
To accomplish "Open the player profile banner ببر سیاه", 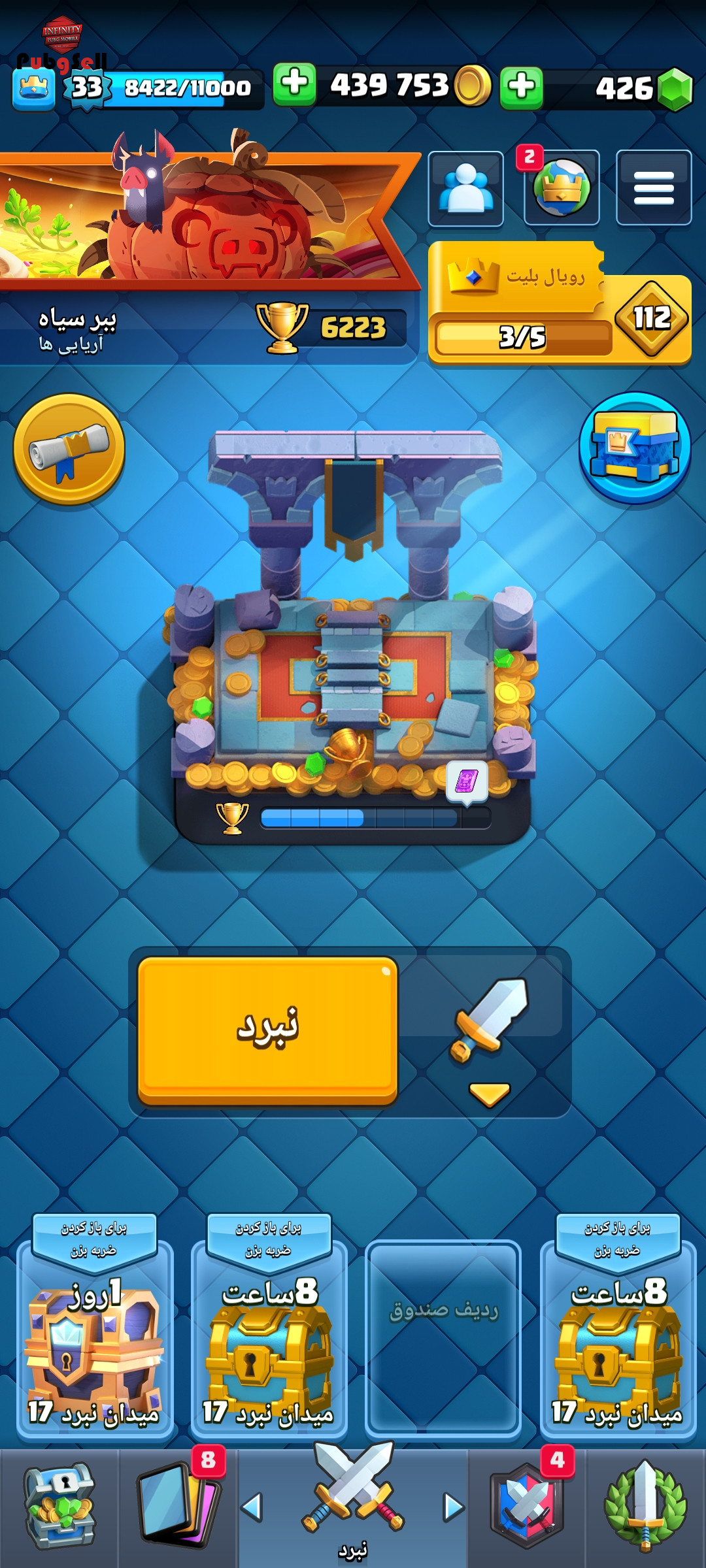I will 208,325.
